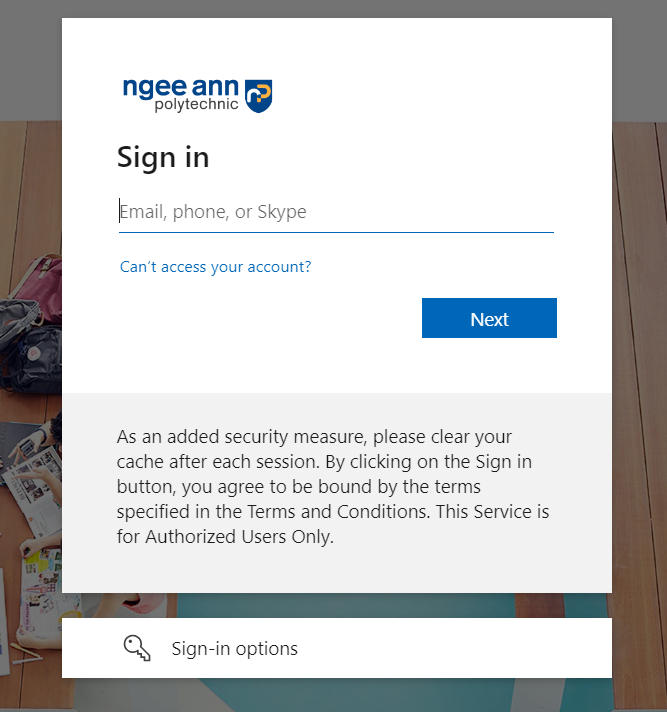Focus the Email, phone, or Skype field
The height and width of the screenshot is (712, 667).
tap(335, 212)
